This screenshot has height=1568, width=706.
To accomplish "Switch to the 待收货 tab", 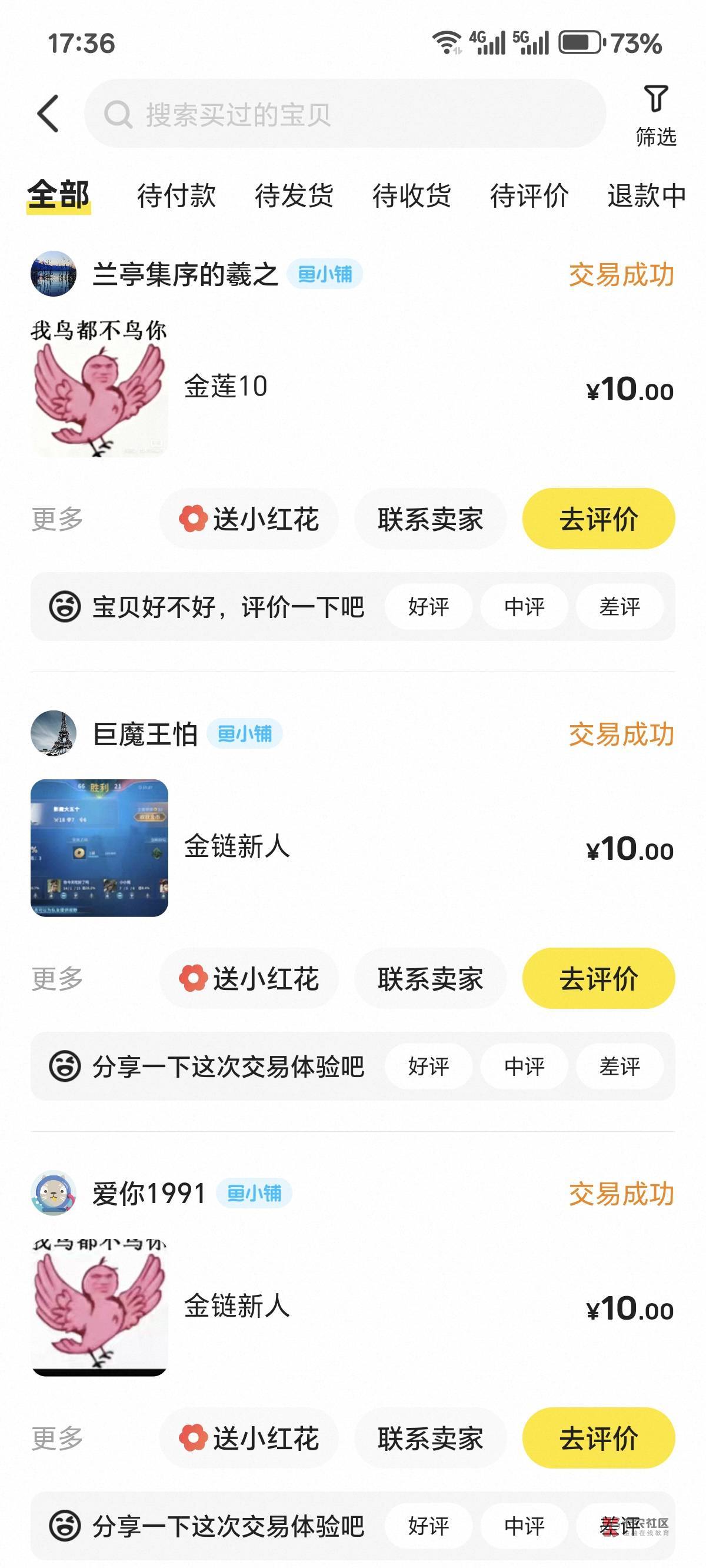I will (x=411, y=195).
